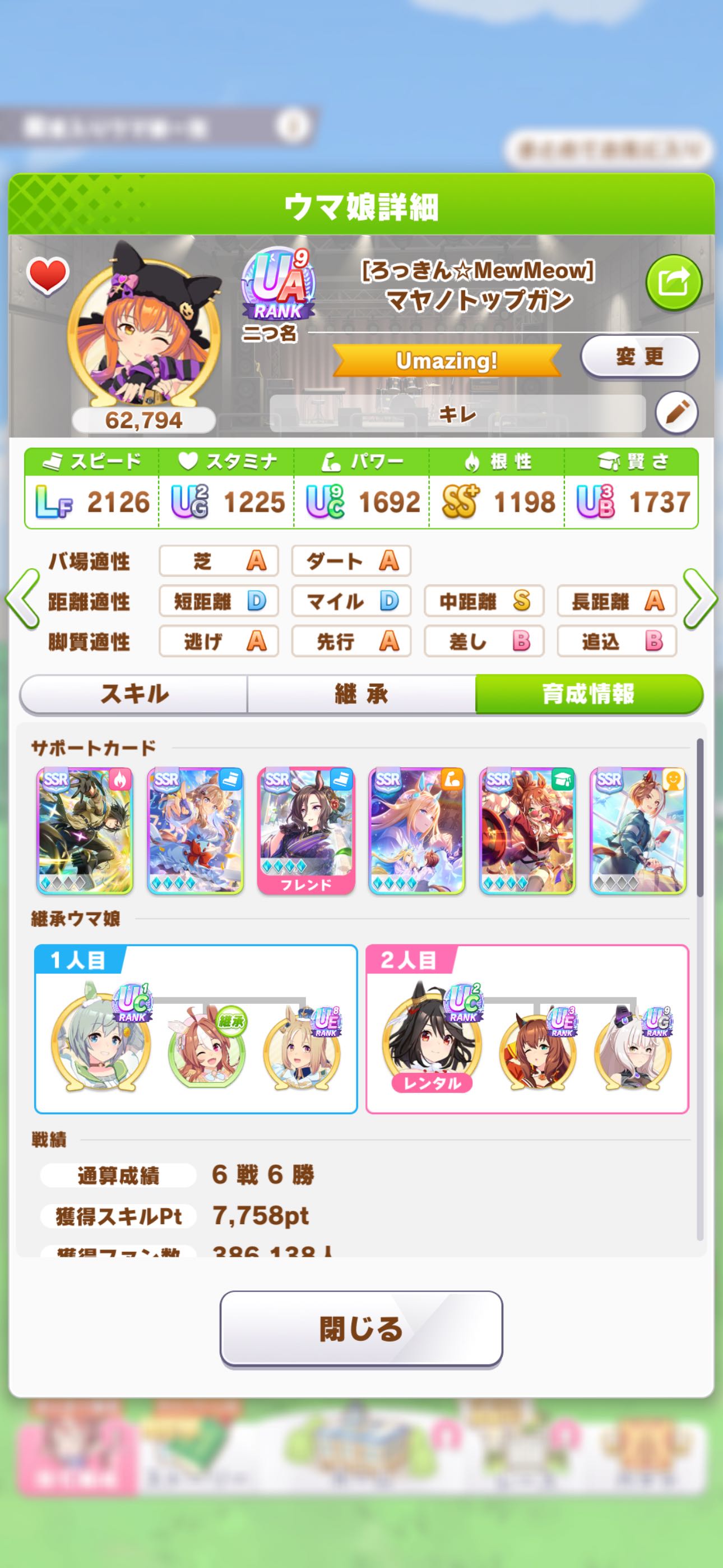
Task: Go to the previous Uma Musume with the left arrow
Action: click(x=22, y=600)
